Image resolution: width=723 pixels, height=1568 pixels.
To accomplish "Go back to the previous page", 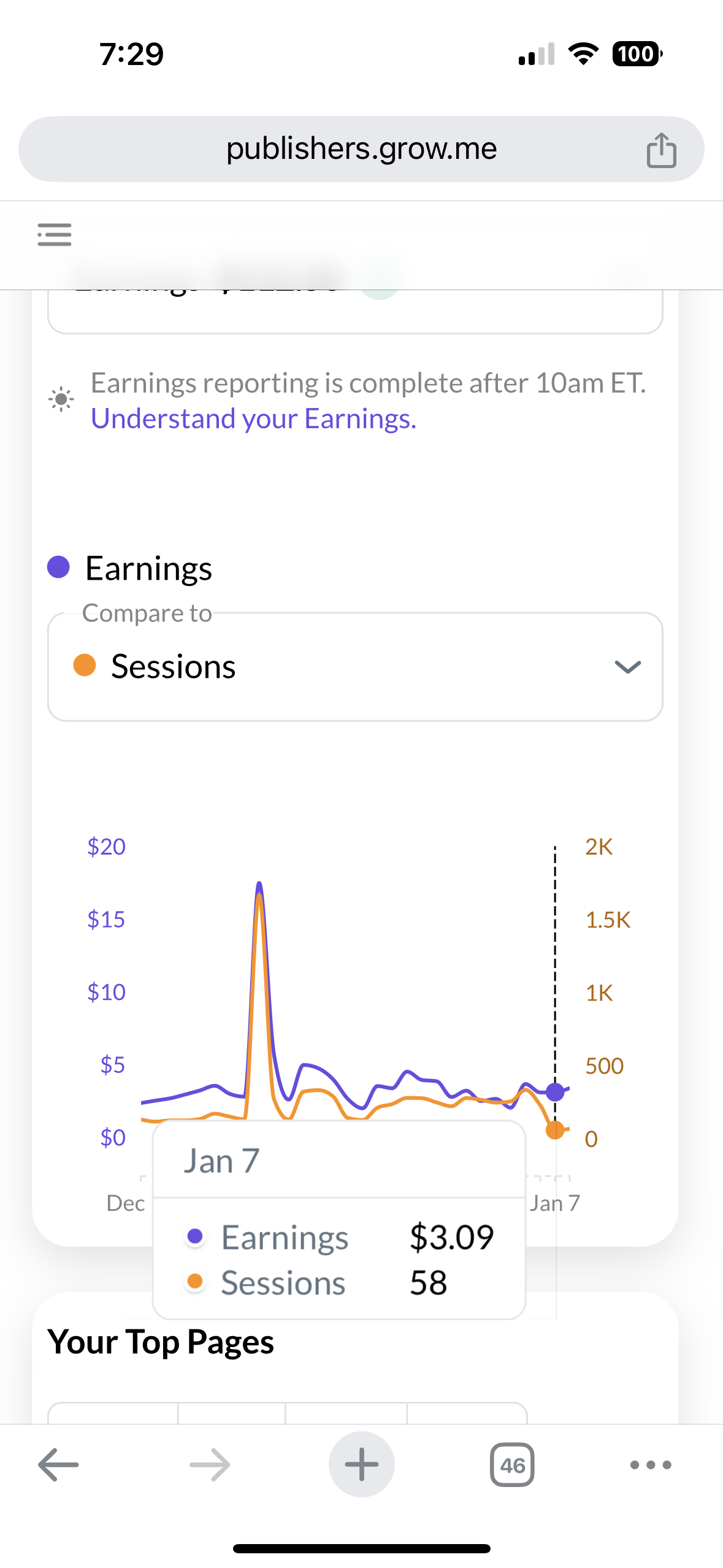I will (x=58, y=1464).
